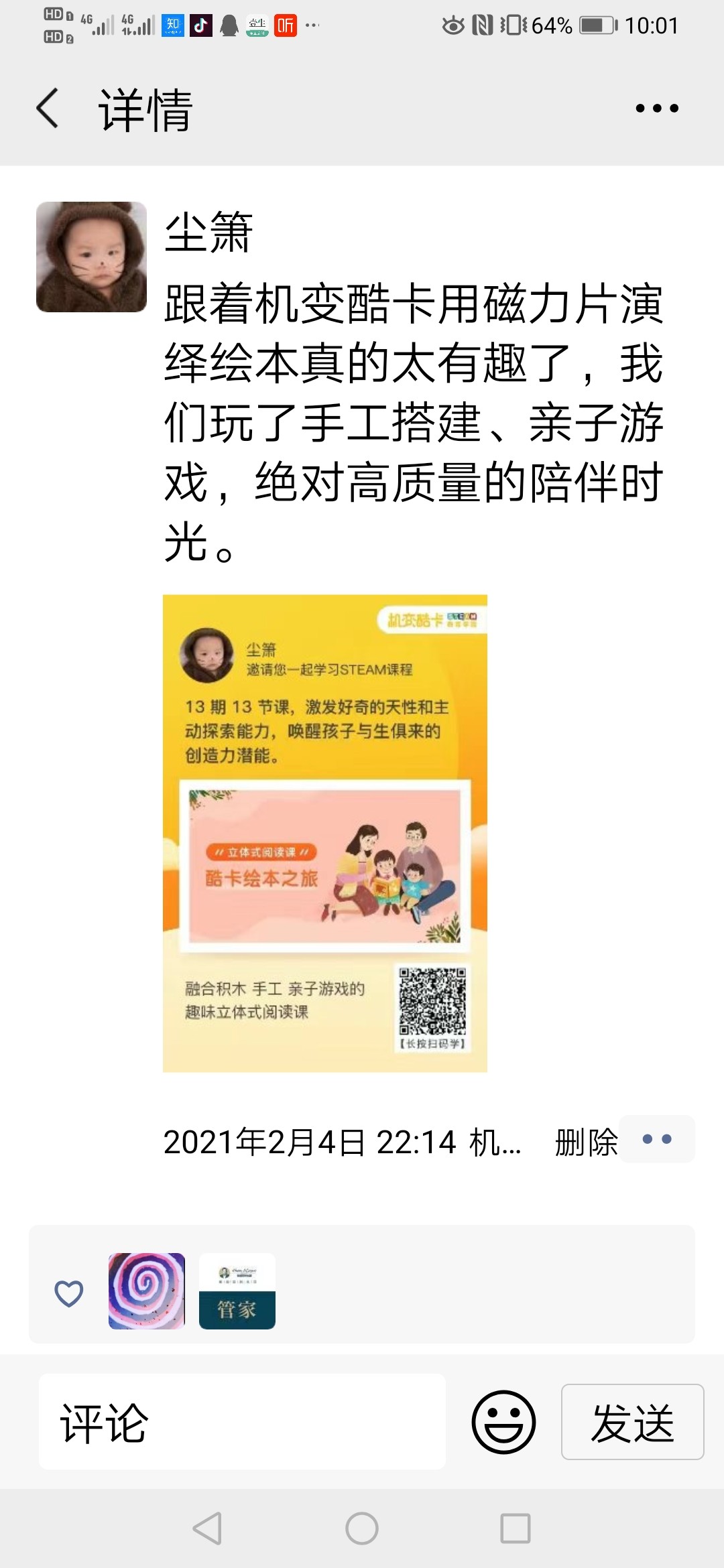The image size is (724, 1568).
Task: Go back from the 详情 page
Action: [48, 109]
